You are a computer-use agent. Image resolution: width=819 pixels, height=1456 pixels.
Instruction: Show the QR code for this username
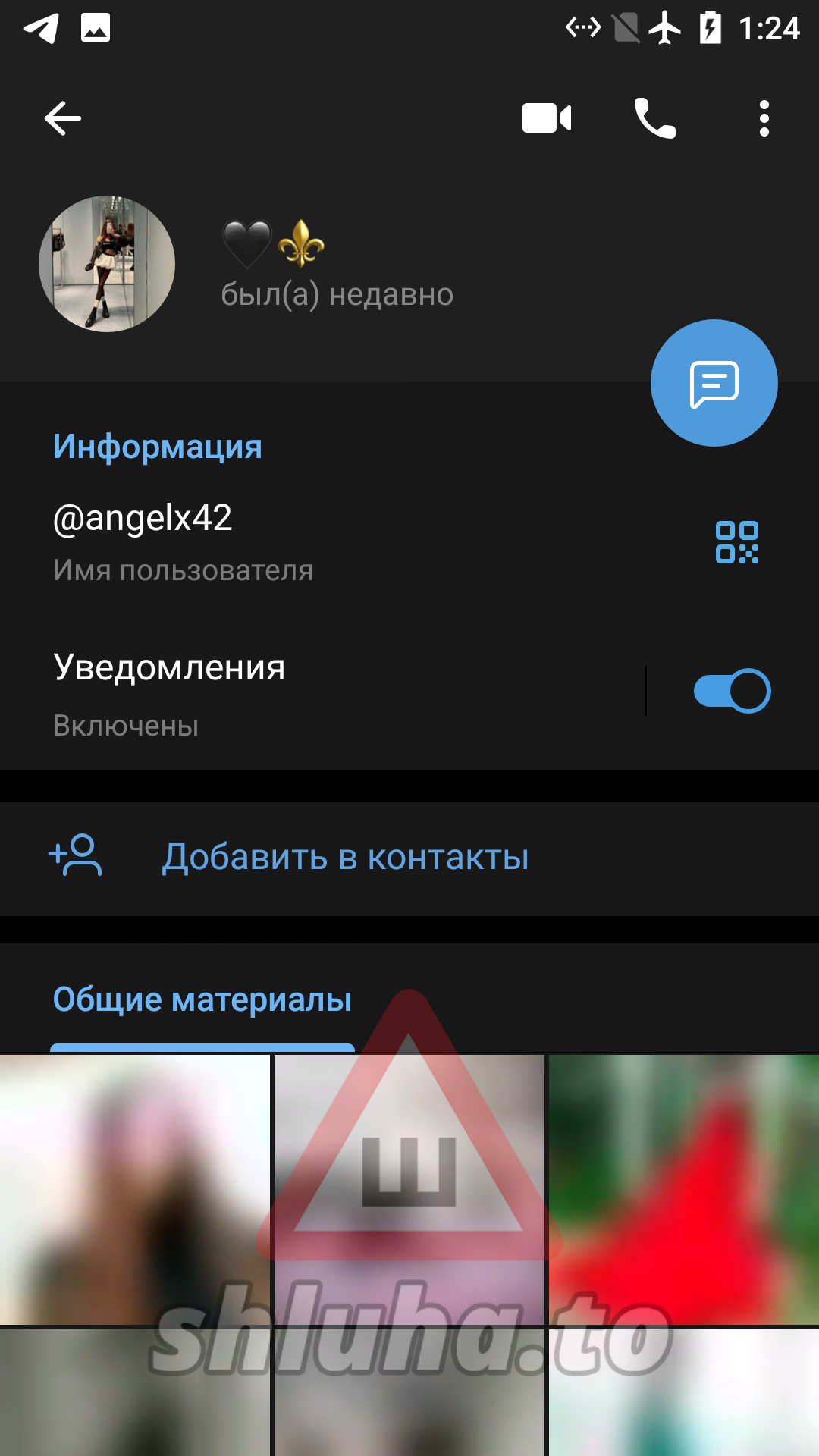click(737, 542)
